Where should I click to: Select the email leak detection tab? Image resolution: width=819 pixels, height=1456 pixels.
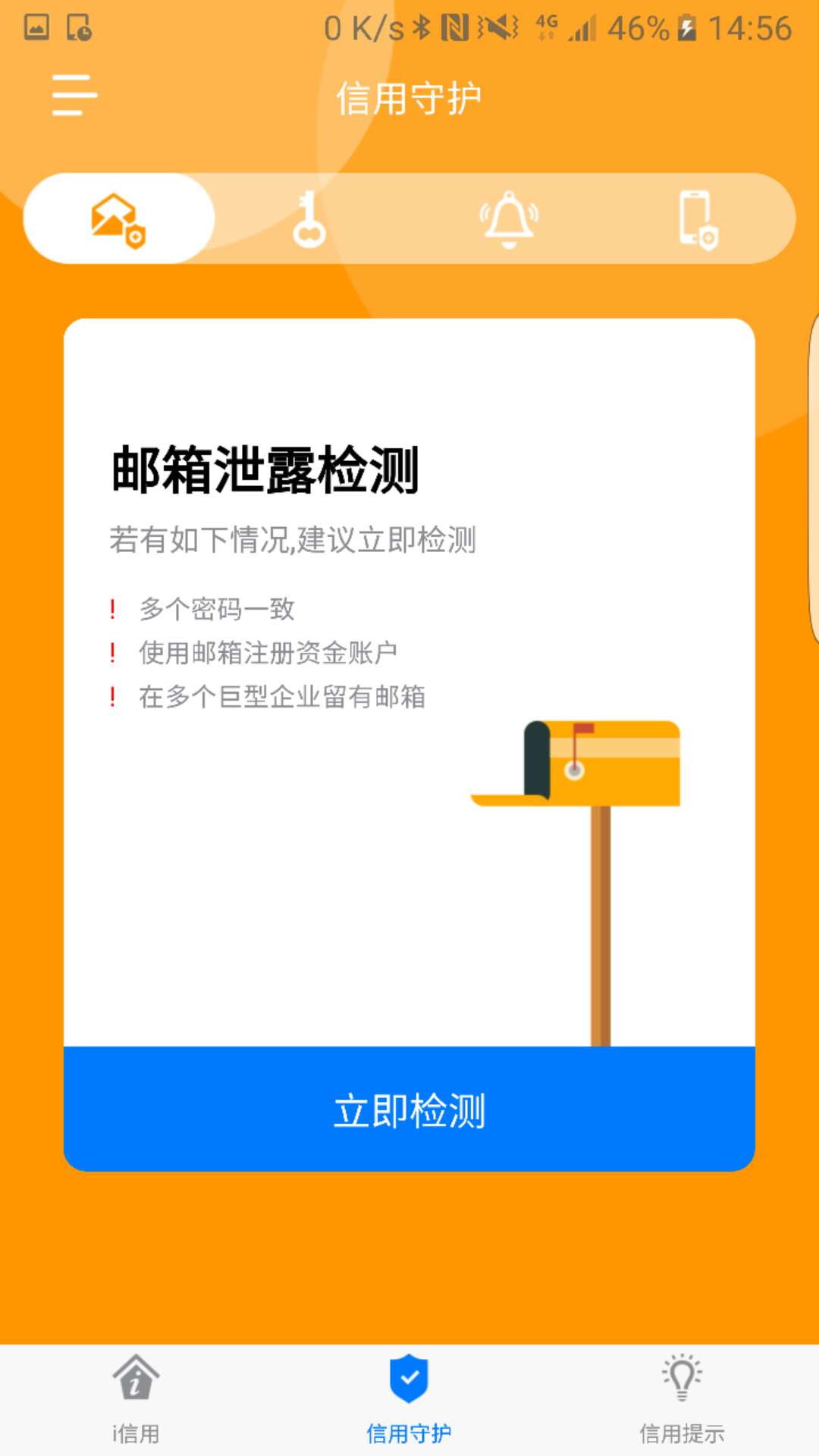click(x=119, y=218)
